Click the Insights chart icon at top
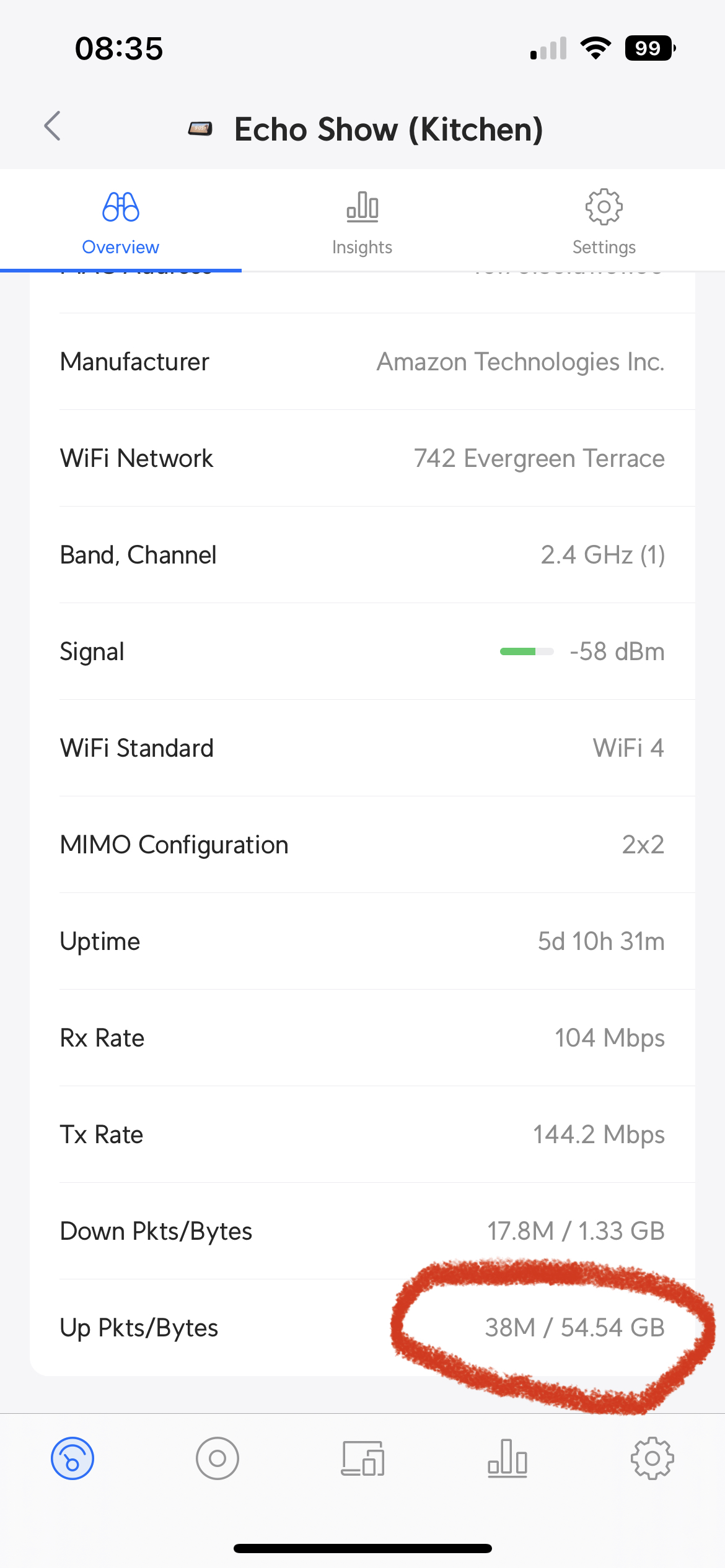The height and width of the screenshot is (1568, 725). tap(362, 207)
